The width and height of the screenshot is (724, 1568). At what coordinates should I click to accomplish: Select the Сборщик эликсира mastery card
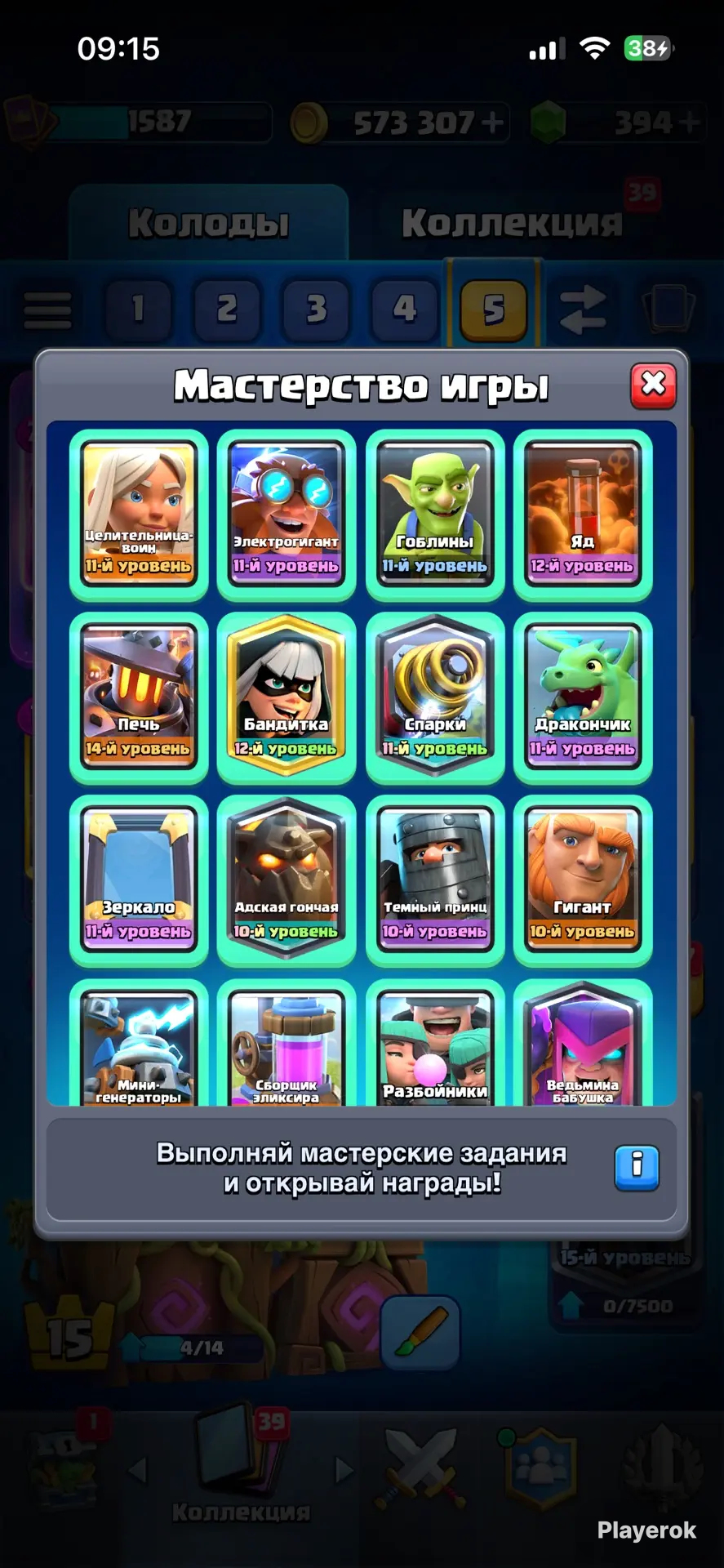[x=286, y=1043]
